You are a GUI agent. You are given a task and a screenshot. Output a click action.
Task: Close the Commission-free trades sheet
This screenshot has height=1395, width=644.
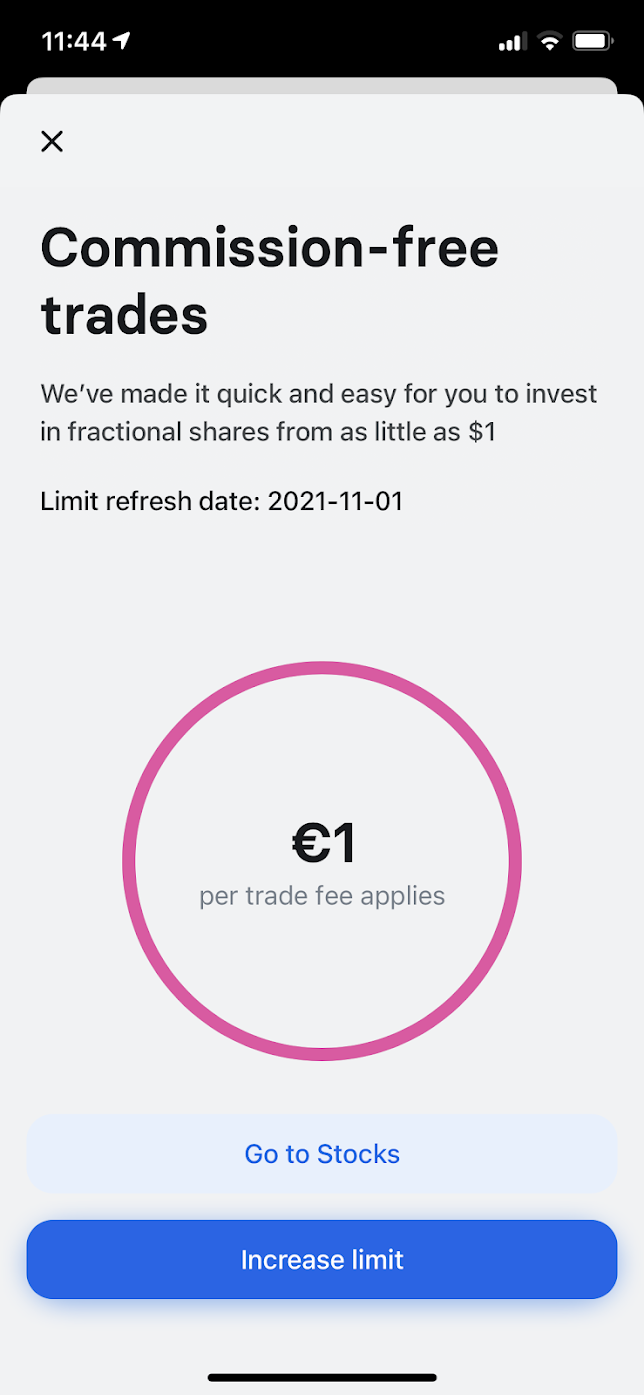point(52,141)
